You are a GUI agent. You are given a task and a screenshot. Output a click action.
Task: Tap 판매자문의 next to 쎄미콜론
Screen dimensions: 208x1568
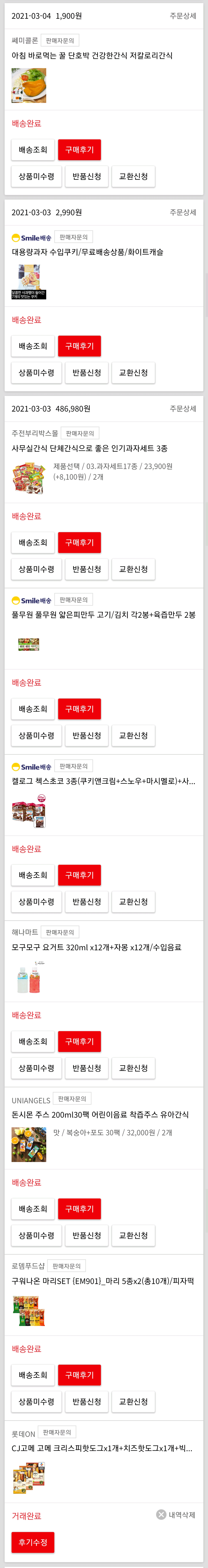(x=60, y=41)
